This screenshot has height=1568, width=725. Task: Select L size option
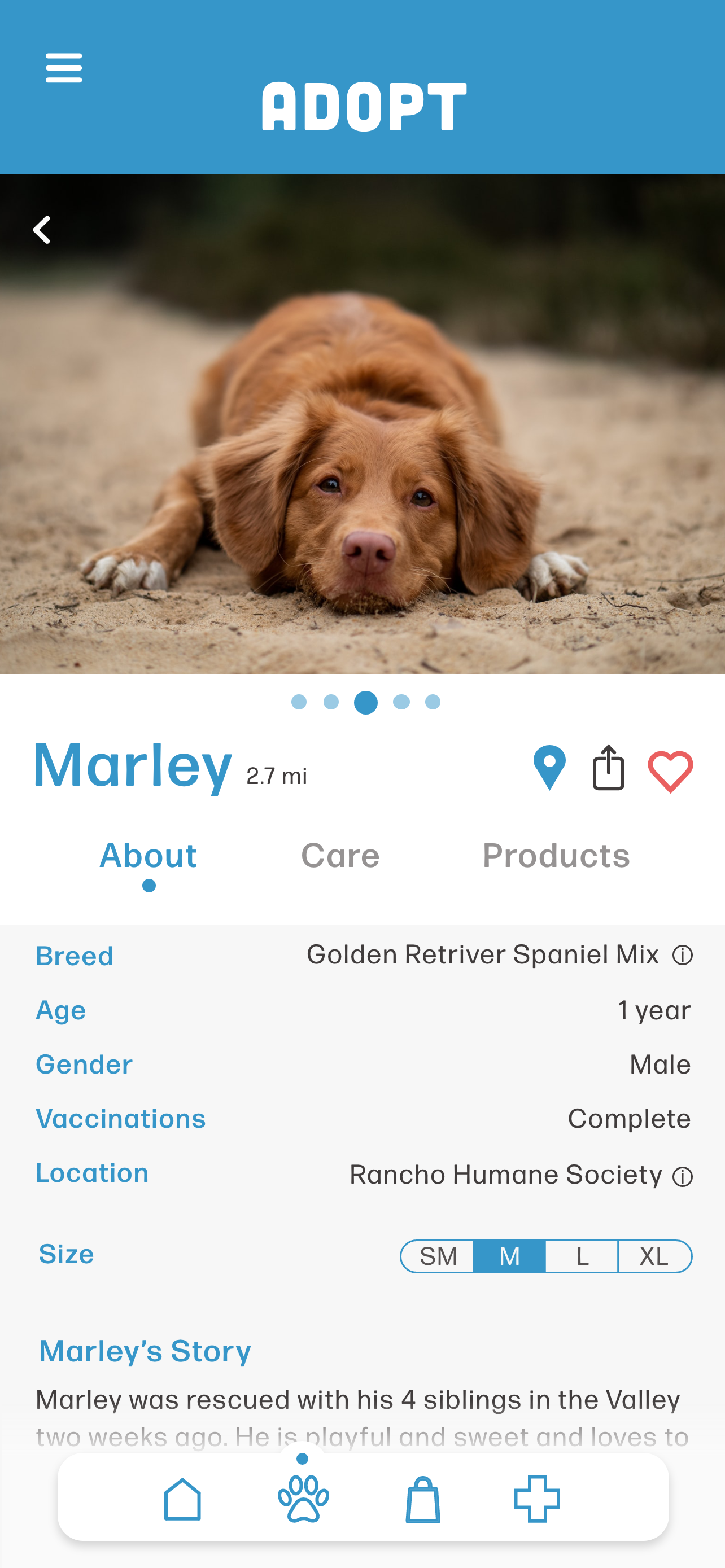(582, 1256)
